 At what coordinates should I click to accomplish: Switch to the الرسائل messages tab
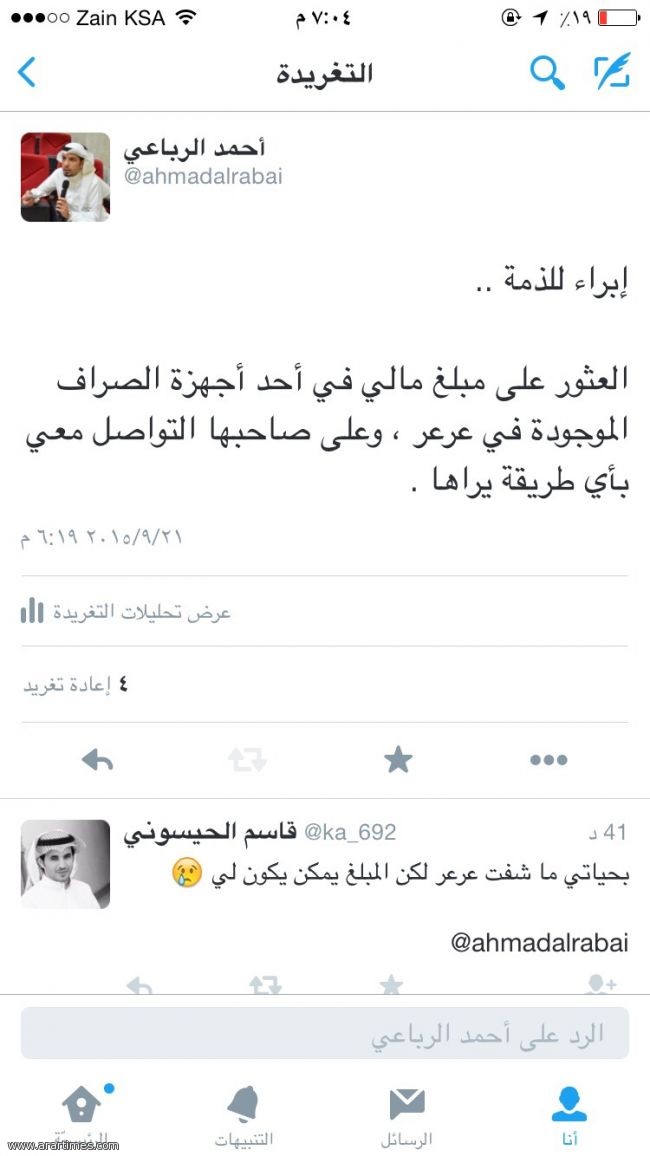tap(407, 1115)
